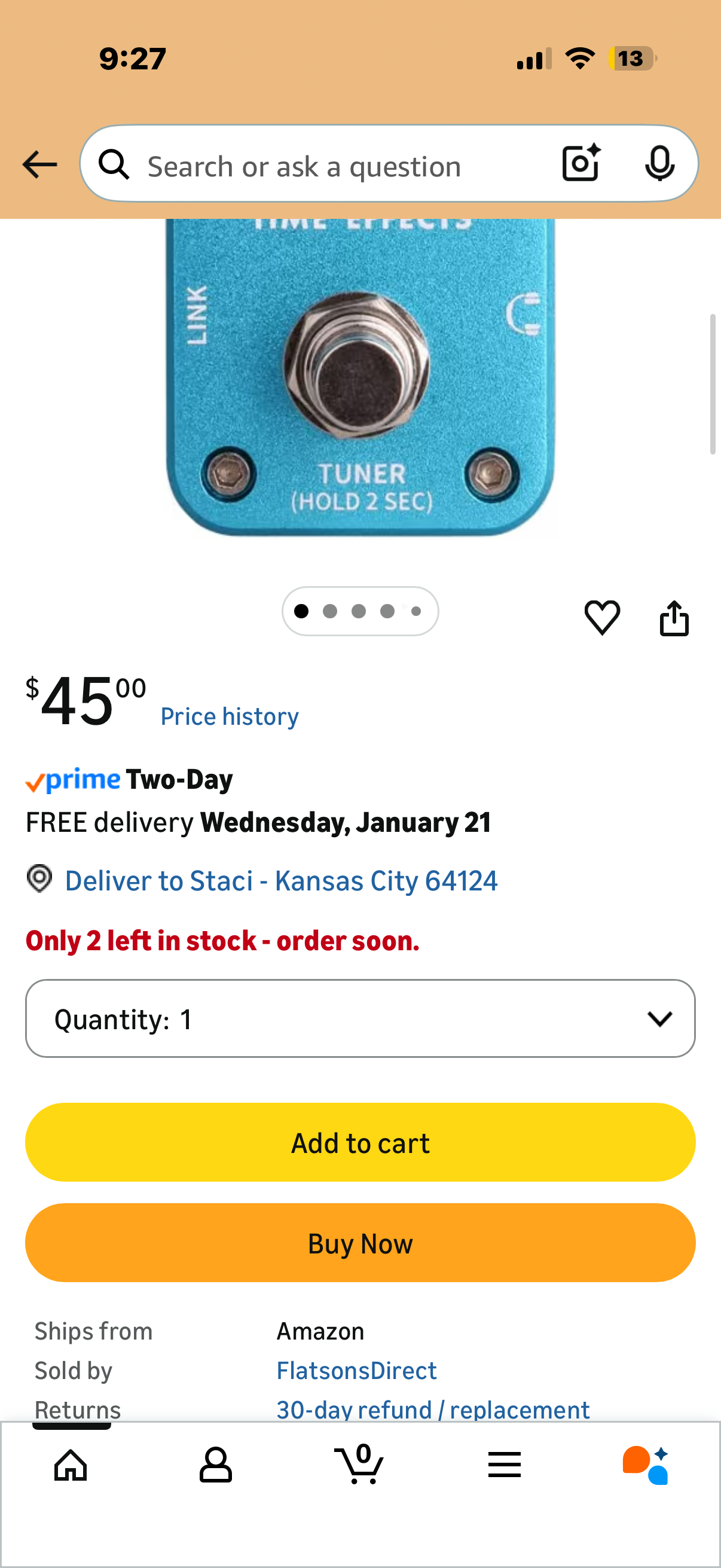Expand the Quantity selector dropdown
The width and height of the screenshot is (721, 1568).
pos(360,1018)
